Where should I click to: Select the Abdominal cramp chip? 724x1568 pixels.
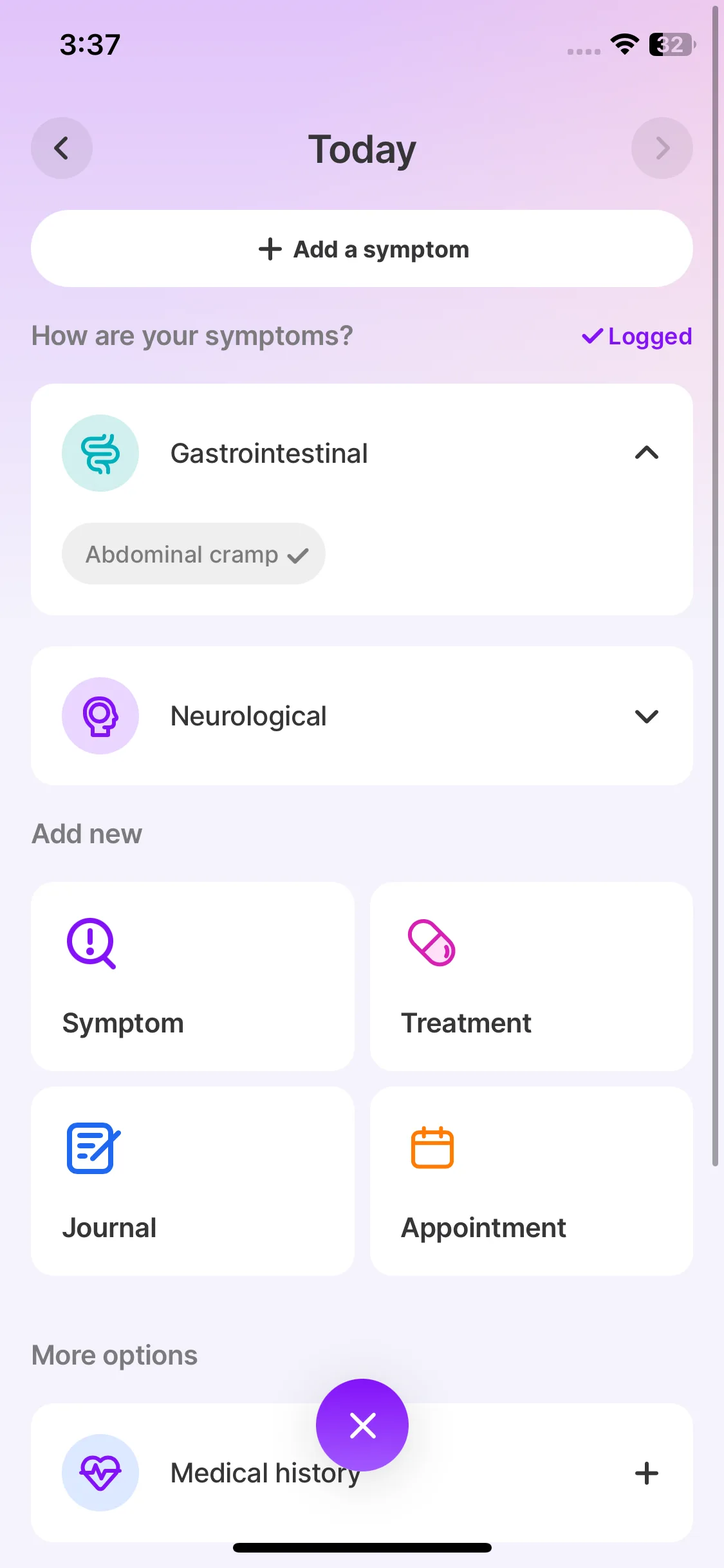coord(193,554)
